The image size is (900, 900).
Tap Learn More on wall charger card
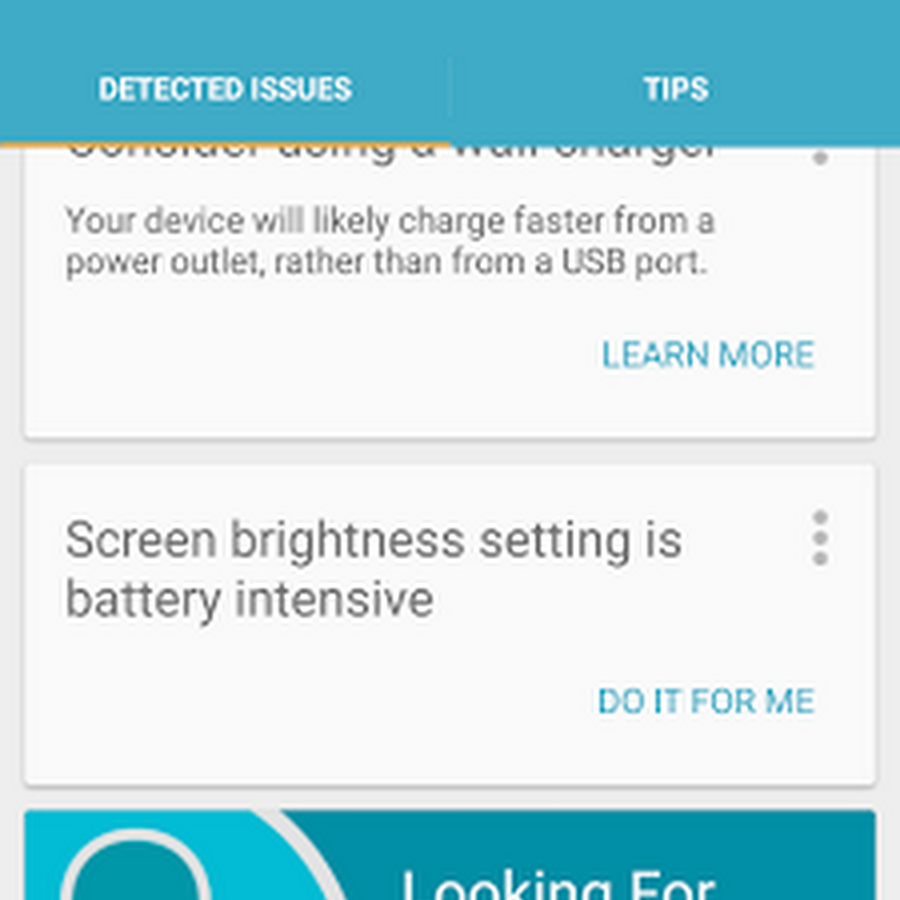[x=708, y=355]
